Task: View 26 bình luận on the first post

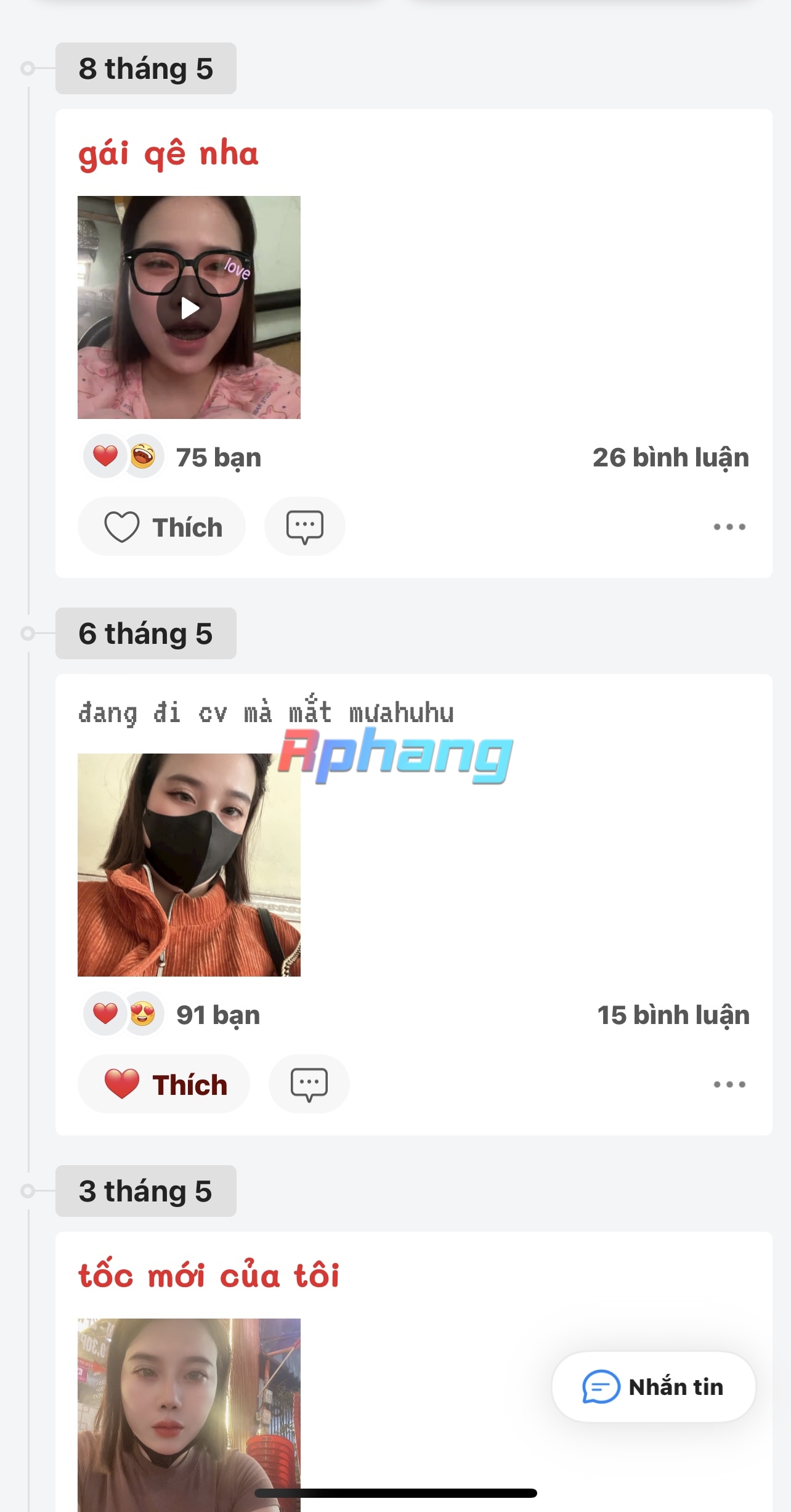Action: (670, 458)
